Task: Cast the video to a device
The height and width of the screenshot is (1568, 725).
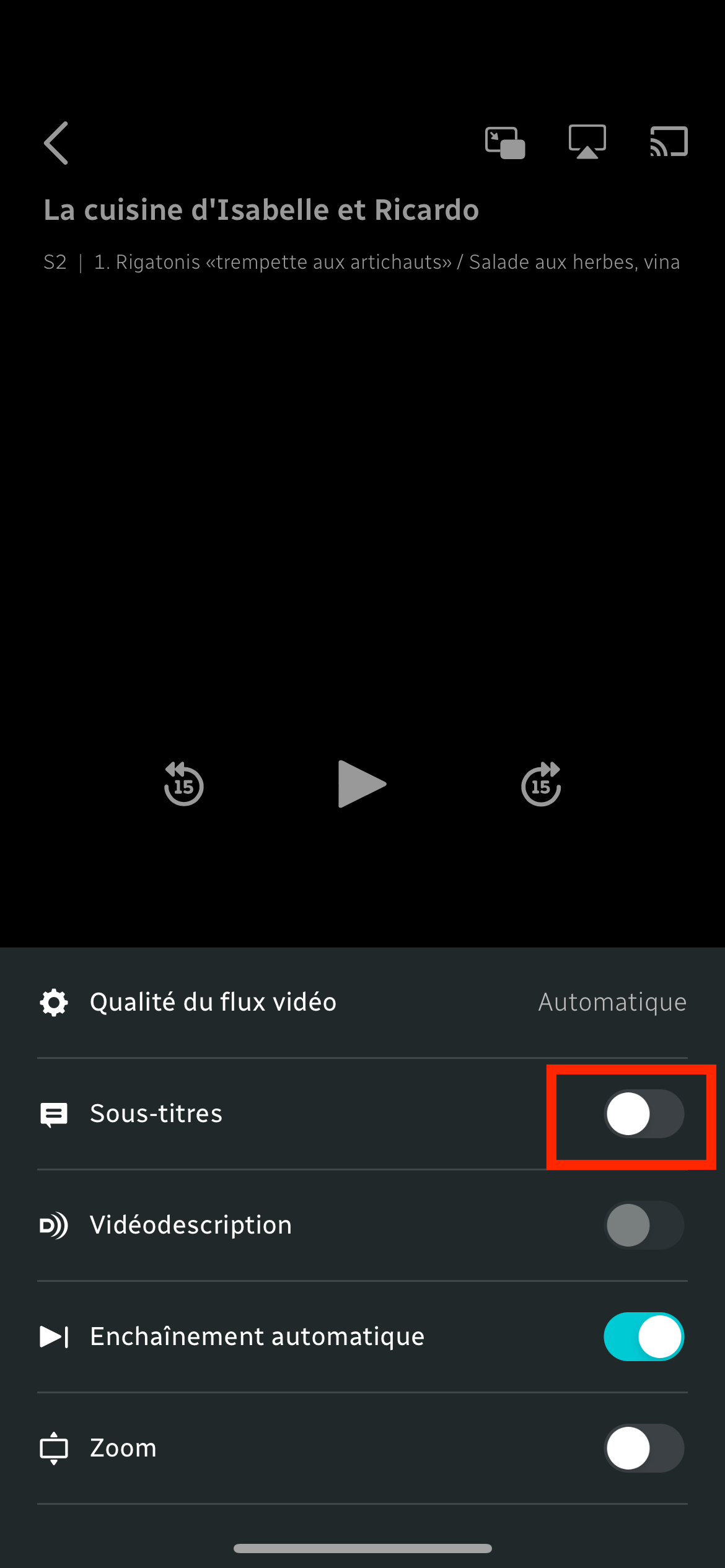Action: coord(669,142)
